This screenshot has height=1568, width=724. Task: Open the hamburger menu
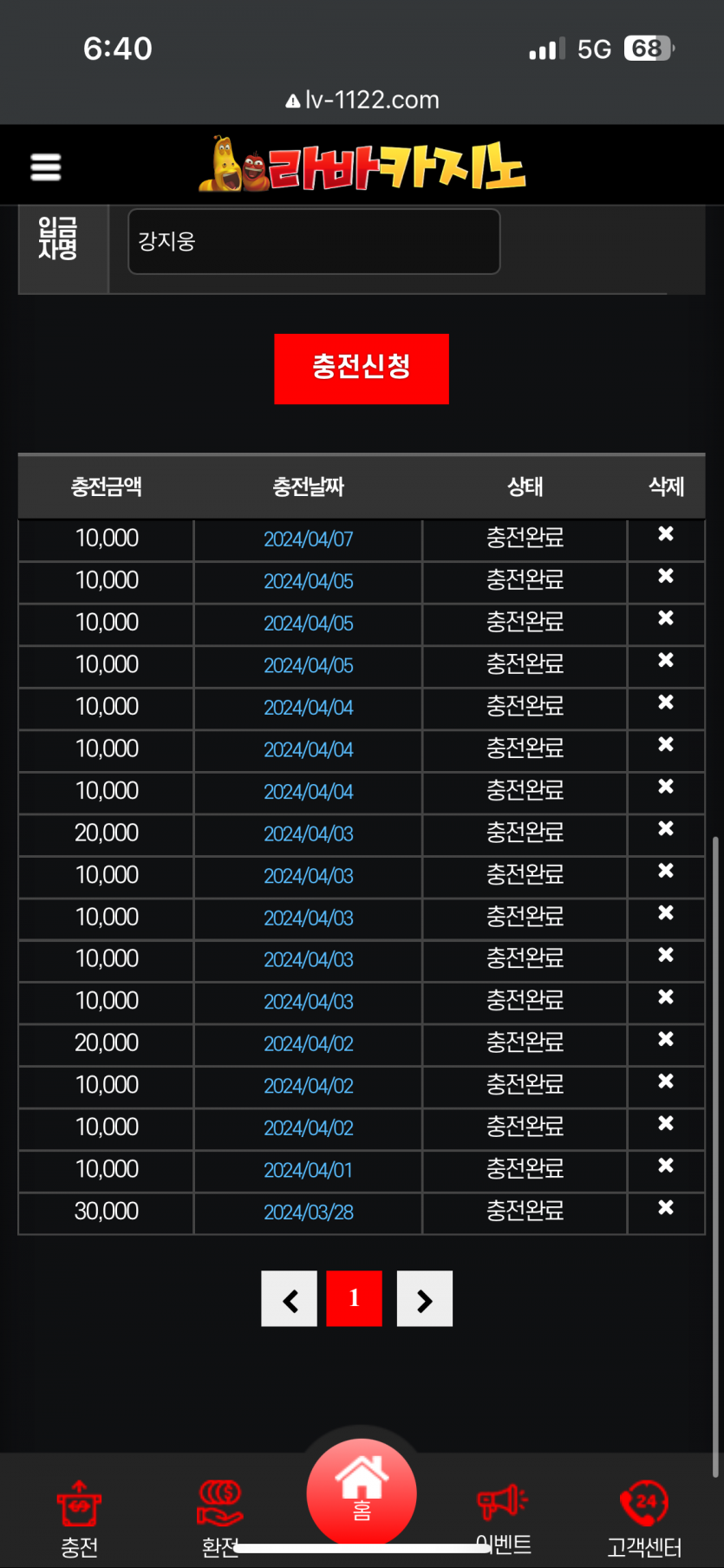point(46,167)
